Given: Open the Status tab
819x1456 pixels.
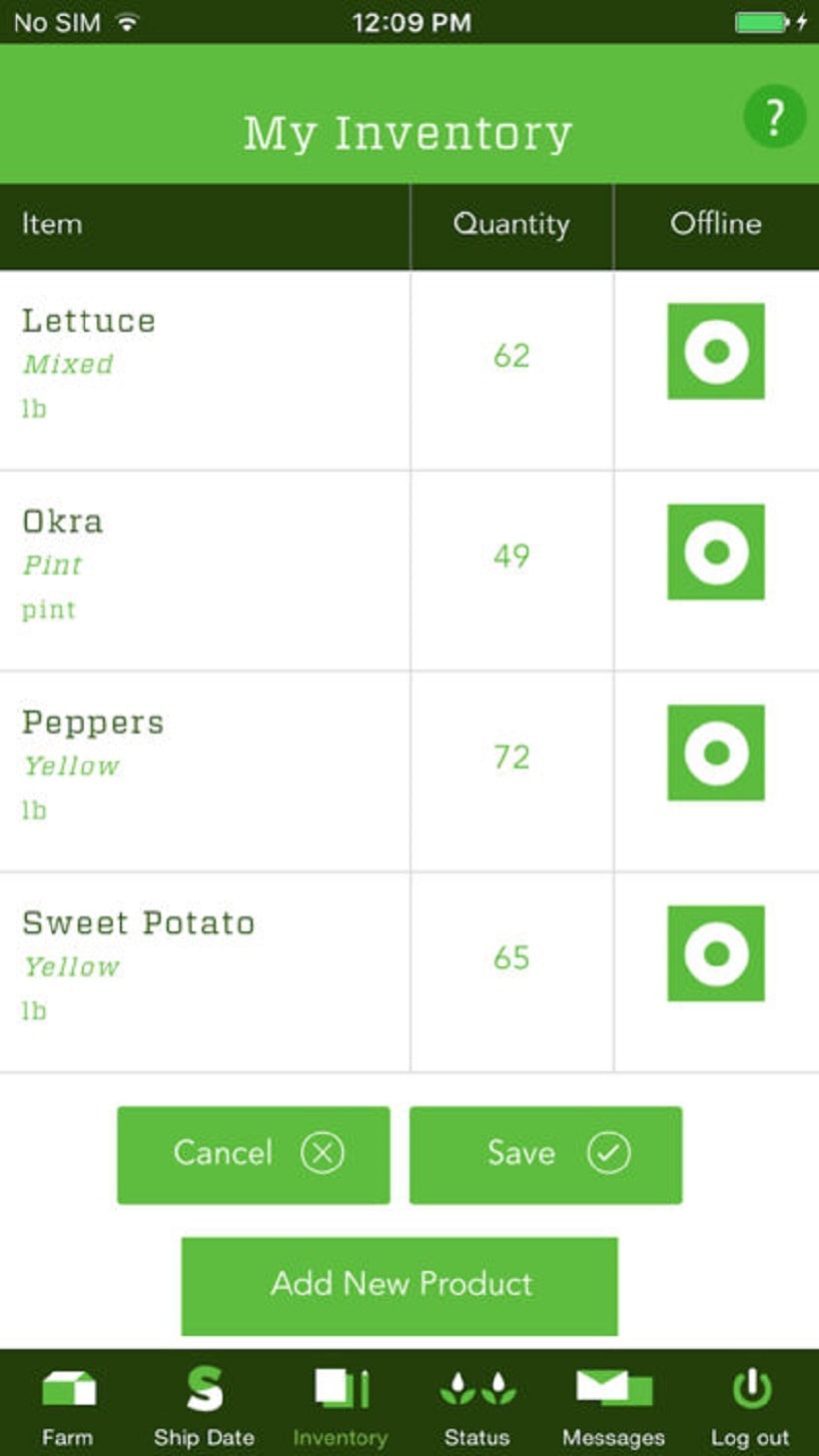Looking at the screenshot, I should point(476,1405).
